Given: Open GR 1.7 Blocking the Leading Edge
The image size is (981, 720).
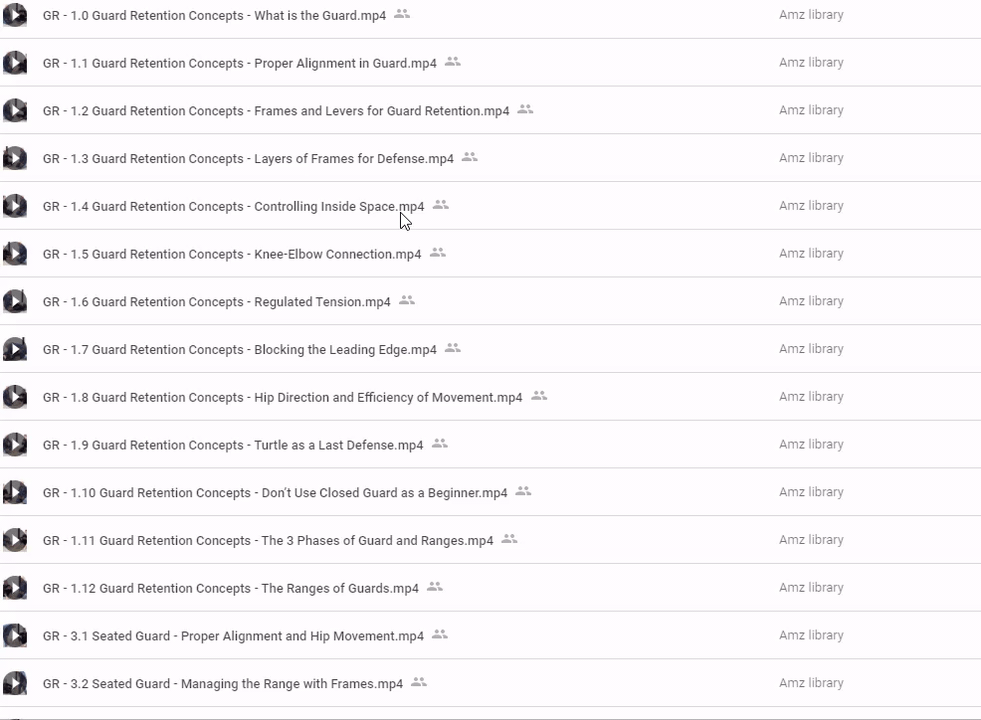Looking at the screenshot, I should click(x=239, y=350).
